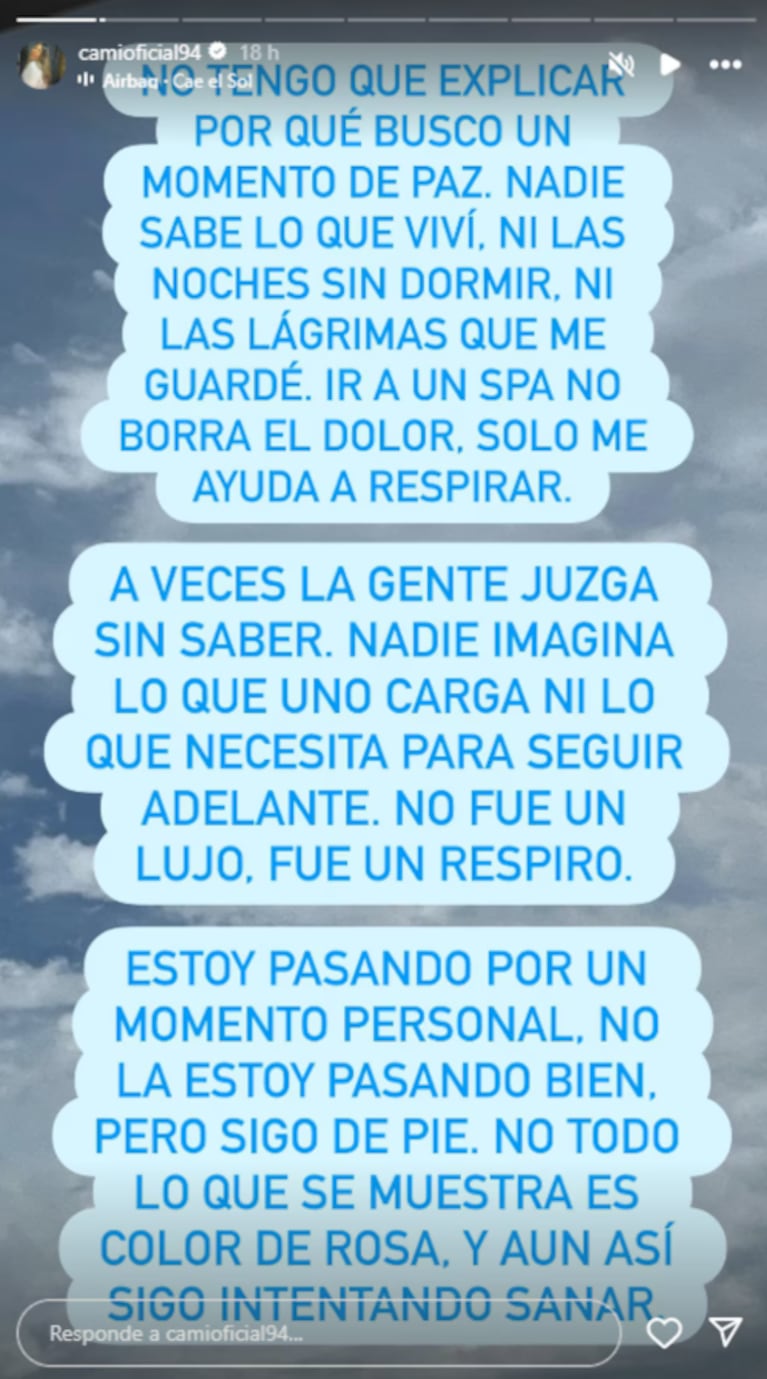This screenshot has height=1379, width=767.
Task: Send a reaction using the heart outline
Action: click(x=663, y=1333)
